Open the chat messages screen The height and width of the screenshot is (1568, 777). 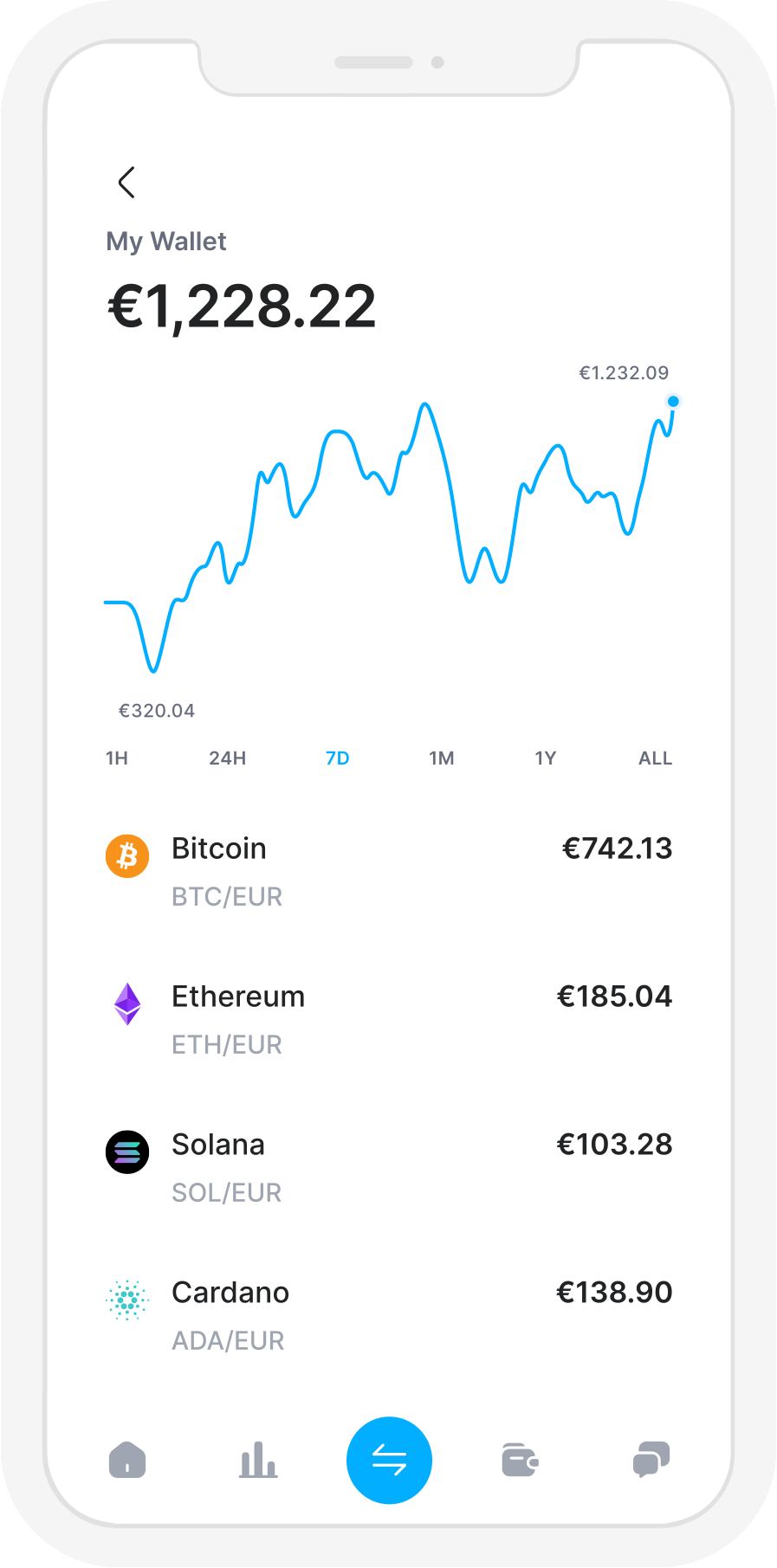pyautogui.click(x=649, y=1461)
